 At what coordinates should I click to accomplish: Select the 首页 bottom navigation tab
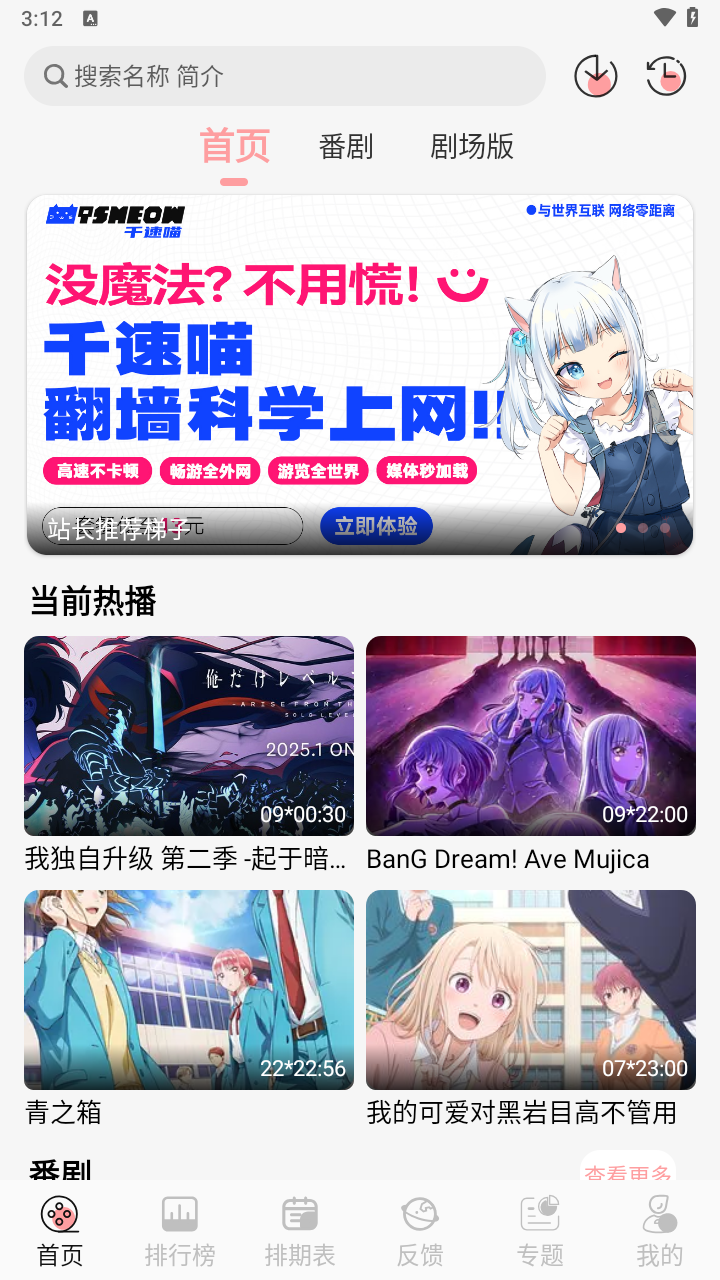click(x=60, y=1231)
